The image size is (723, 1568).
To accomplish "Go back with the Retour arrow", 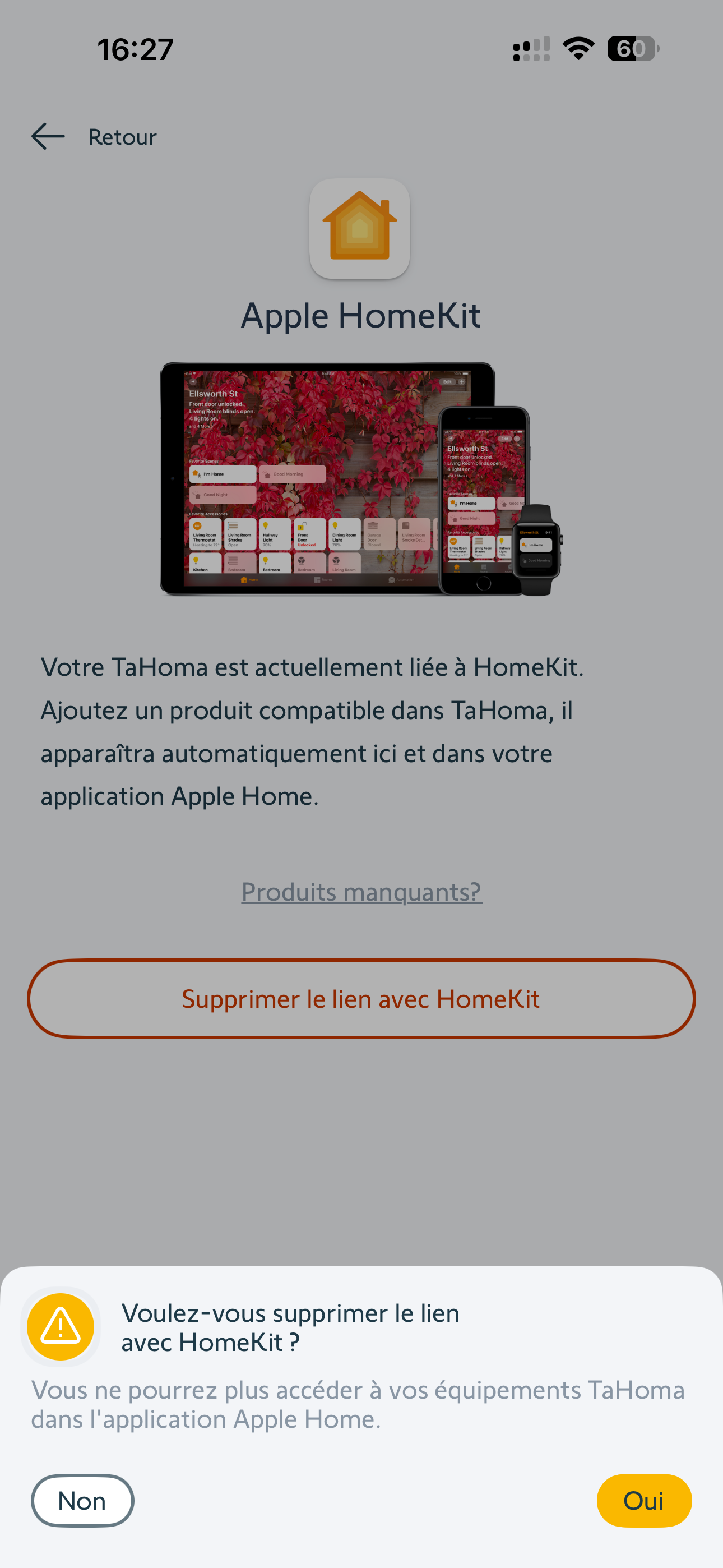I will tap(49, 136).
